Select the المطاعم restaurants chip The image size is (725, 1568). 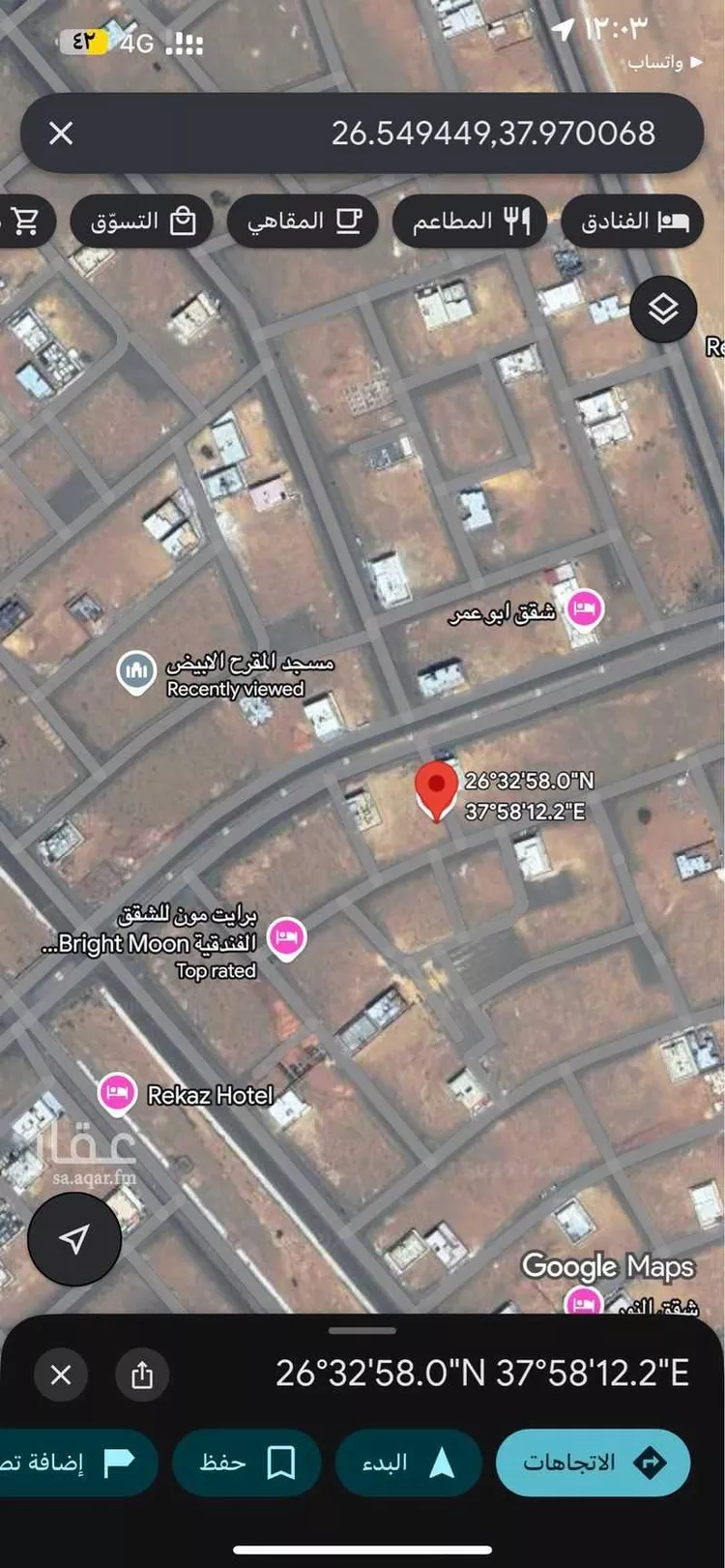pos(470,222)
